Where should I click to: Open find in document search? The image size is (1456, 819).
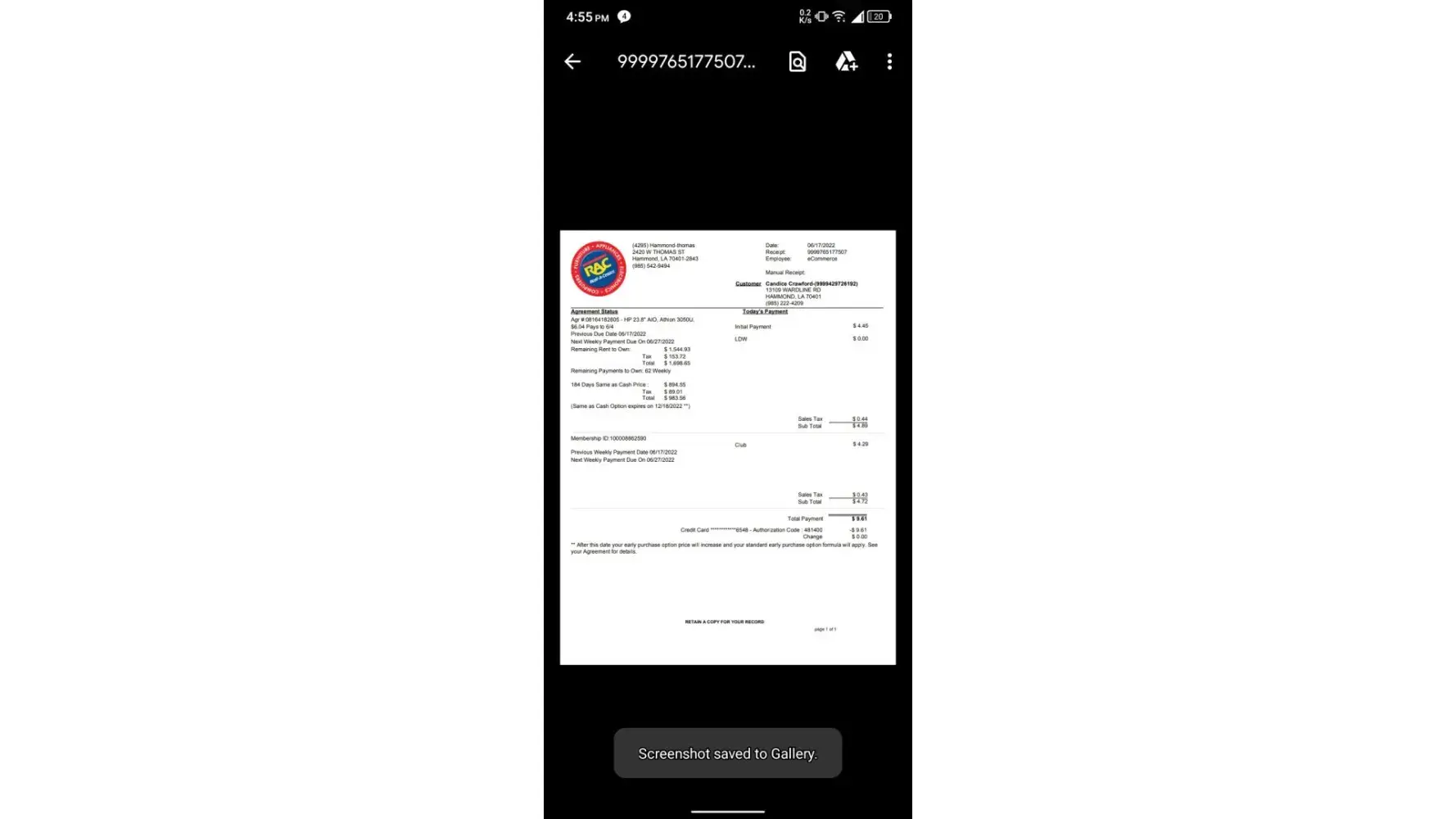(797, 61)
